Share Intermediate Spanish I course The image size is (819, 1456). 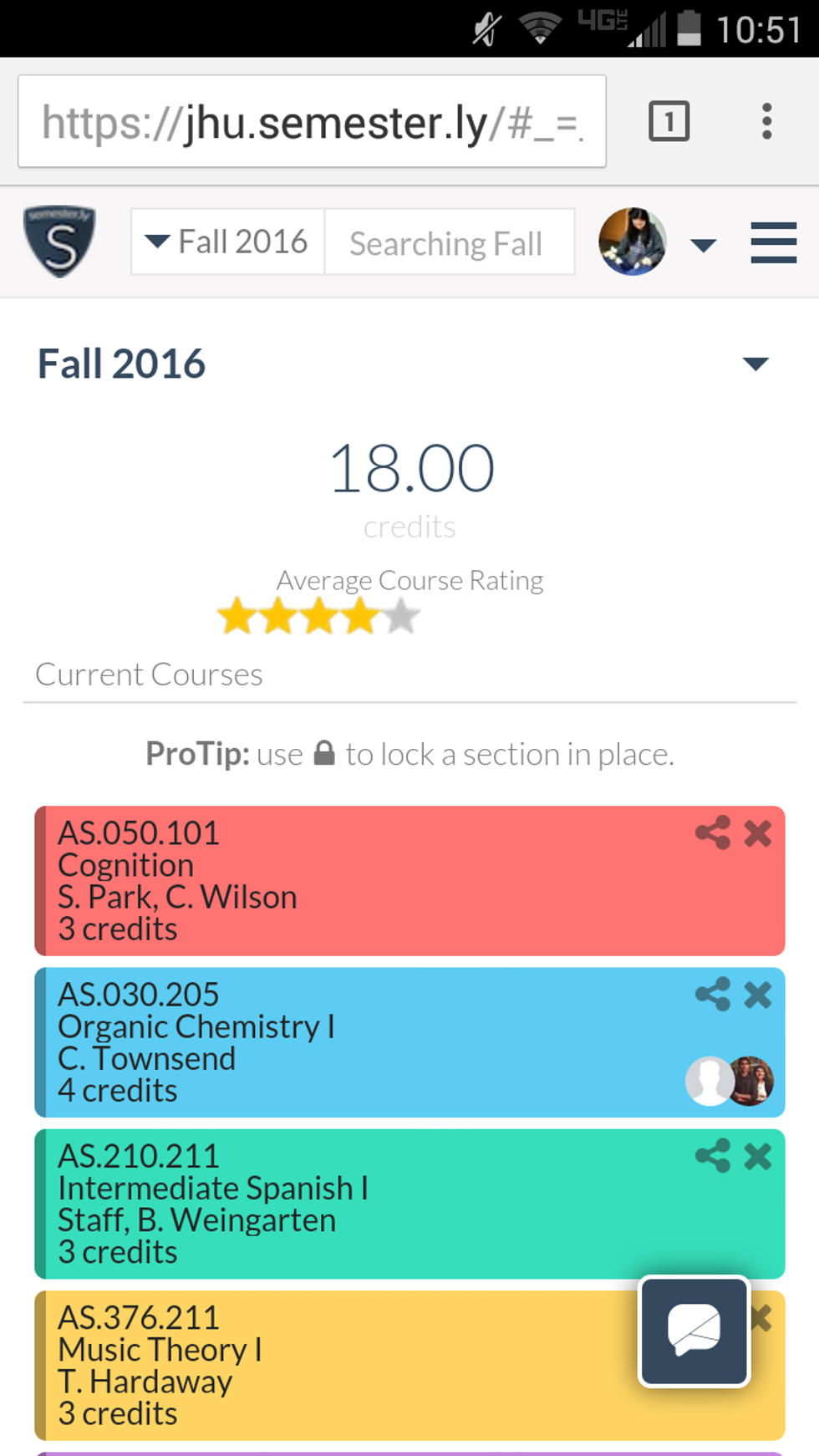(713, 1157)
